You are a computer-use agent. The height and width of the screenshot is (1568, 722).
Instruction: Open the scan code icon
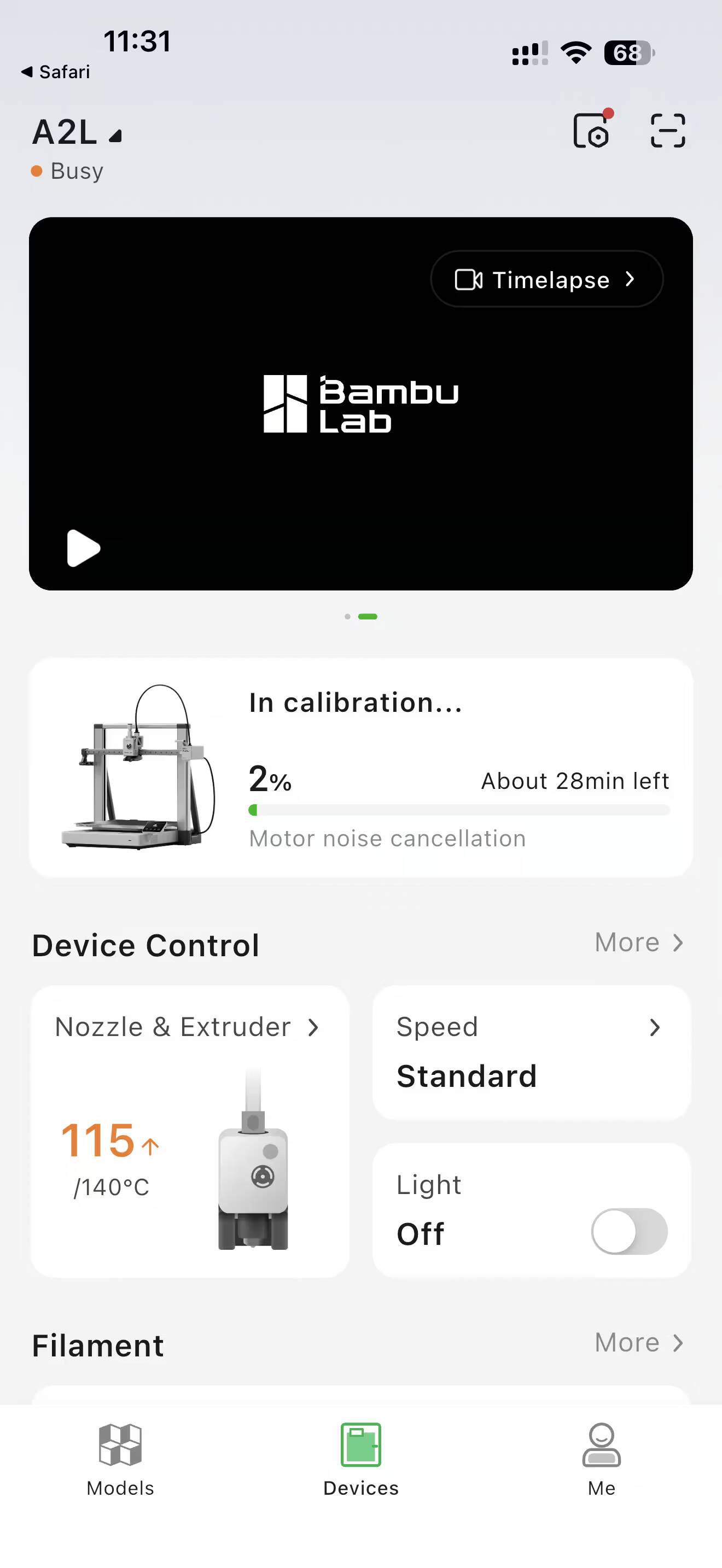coord(668,130)
